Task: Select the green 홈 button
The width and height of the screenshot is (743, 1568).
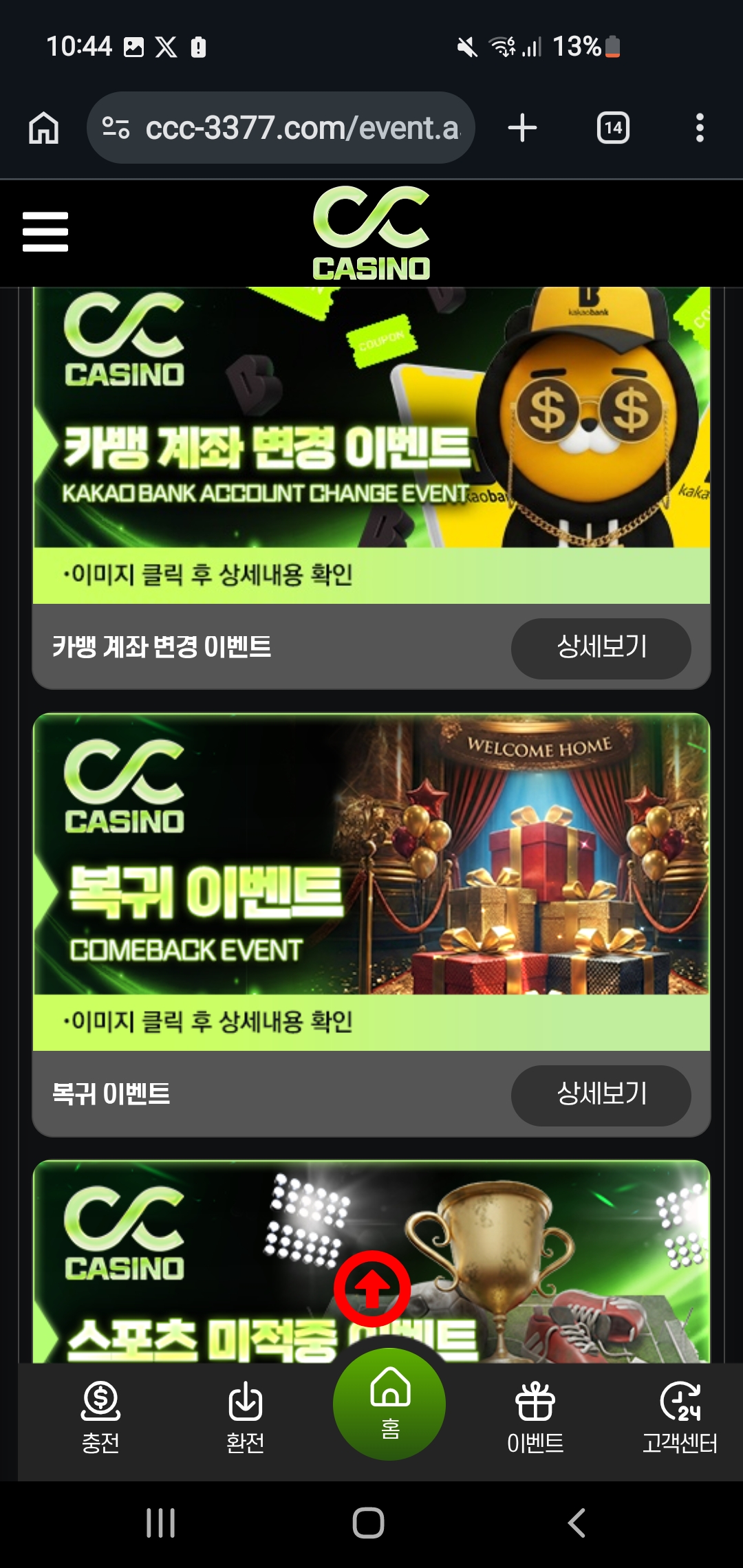Action: (389, 1404)
